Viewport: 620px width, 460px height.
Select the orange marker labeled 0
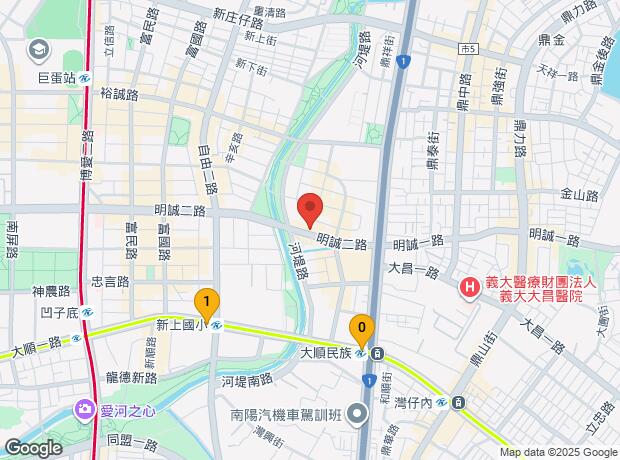click(361, 327)
